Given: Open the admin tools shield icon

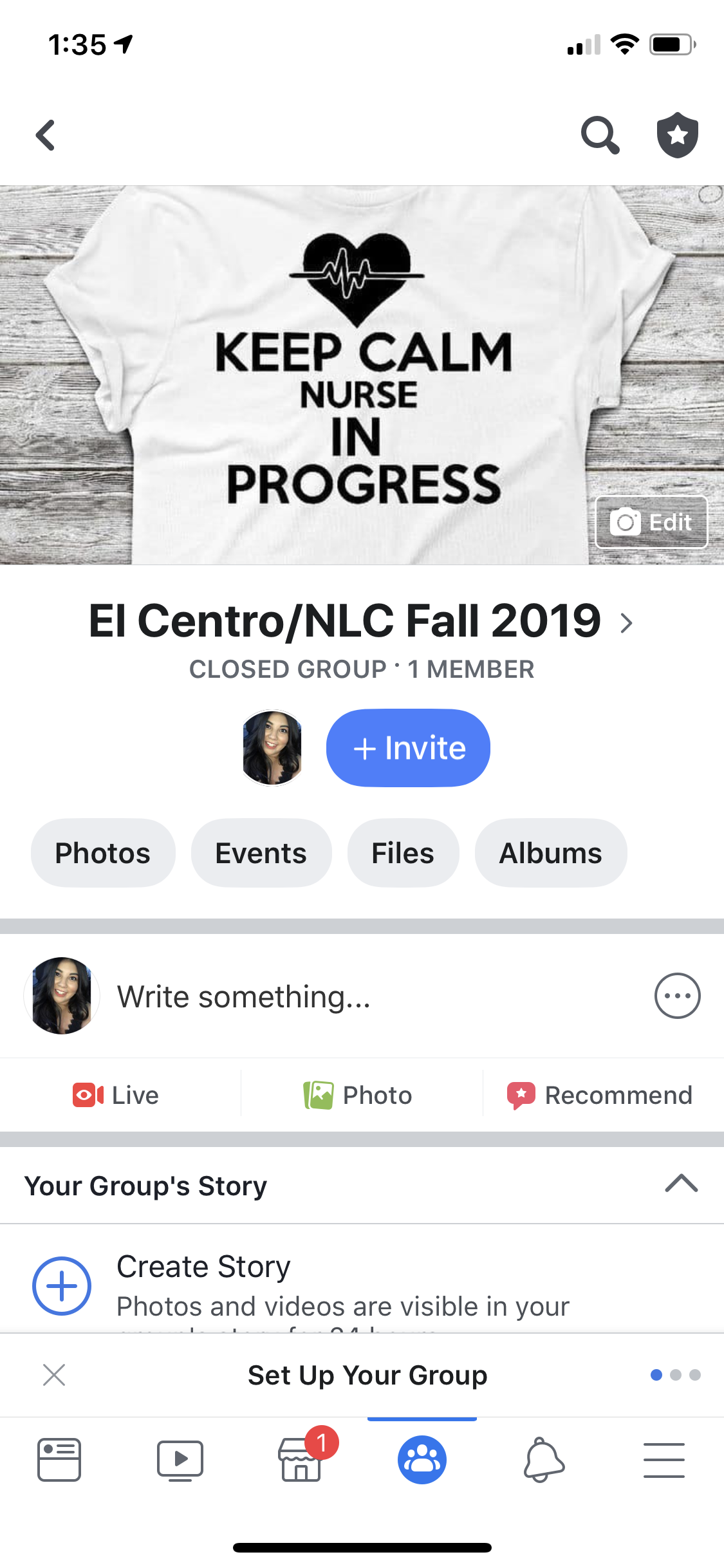Looking at the screenshot, I should click(677, 135).
